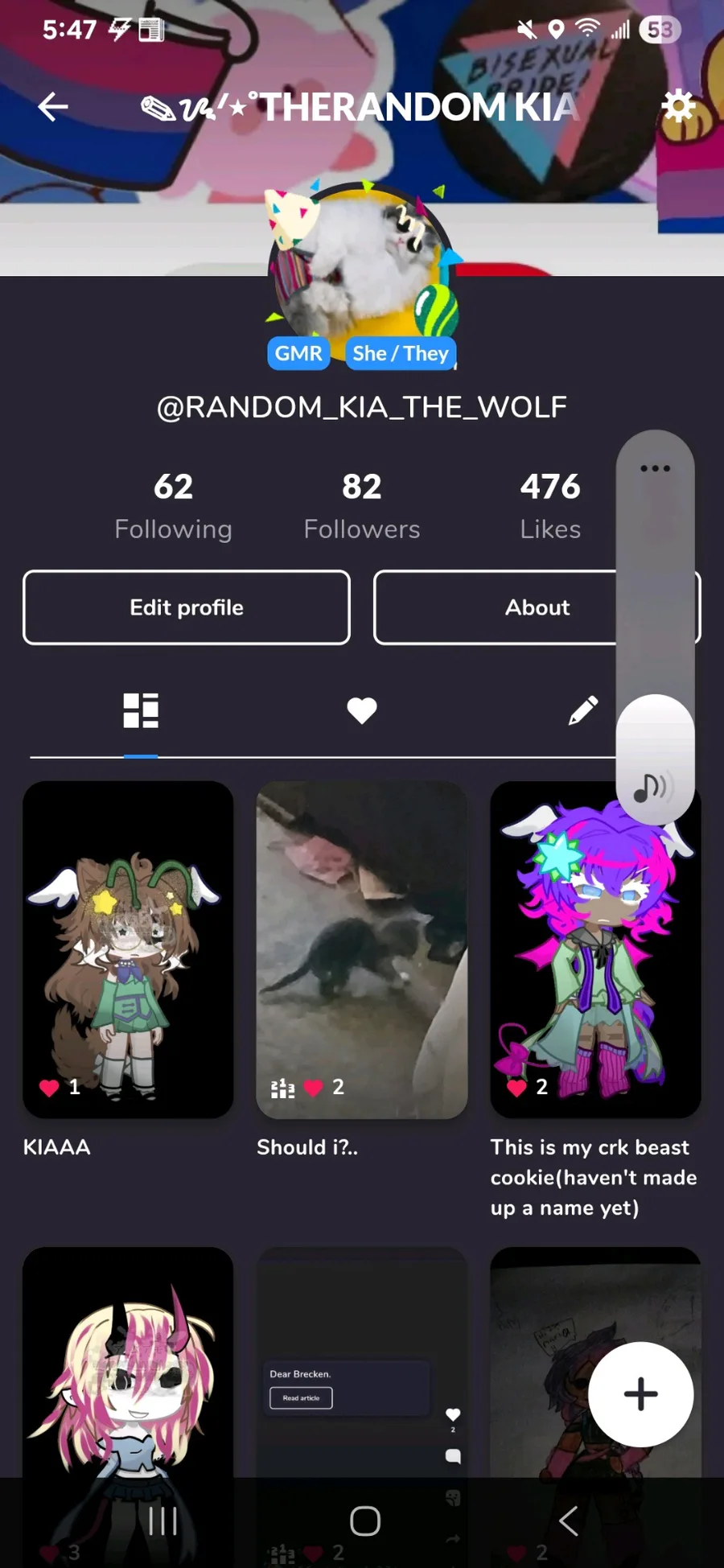Go back using the top arrow
Viewport: 724px width, 1568px height.
point(53,106)
